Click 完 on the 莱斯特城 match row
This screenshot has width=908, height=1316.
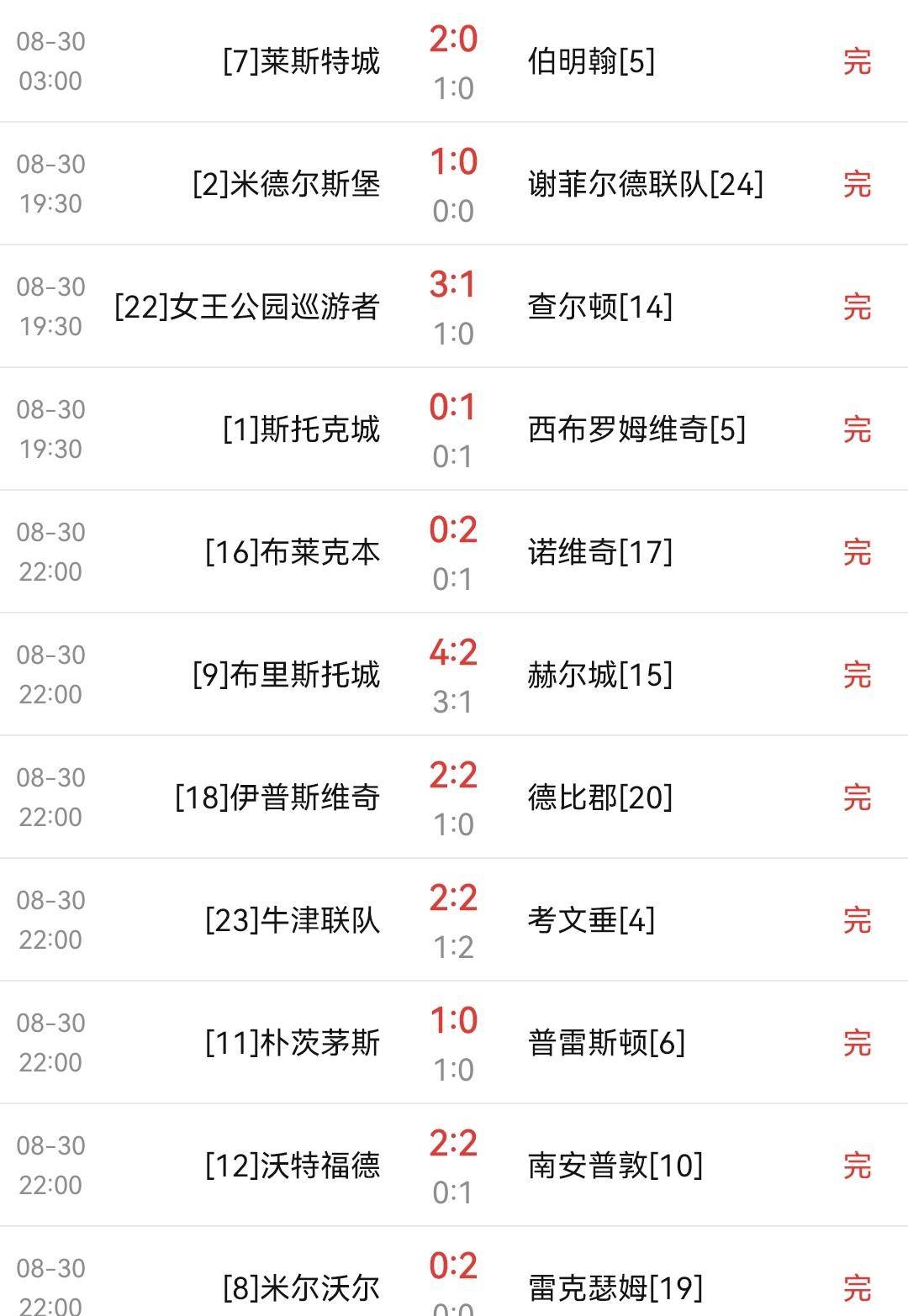[x=856, y=61]
